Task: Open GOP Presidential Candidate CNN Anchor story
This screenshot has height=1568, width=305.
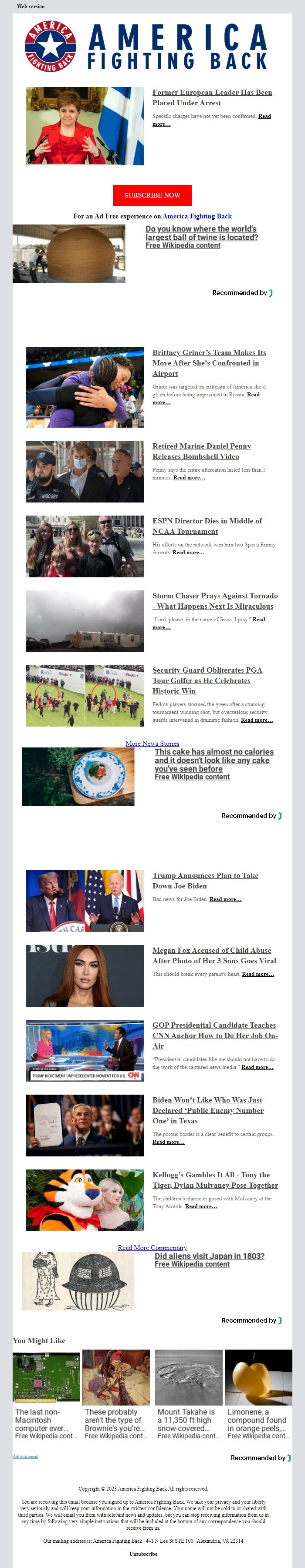Action: (x=214, y=1035)
